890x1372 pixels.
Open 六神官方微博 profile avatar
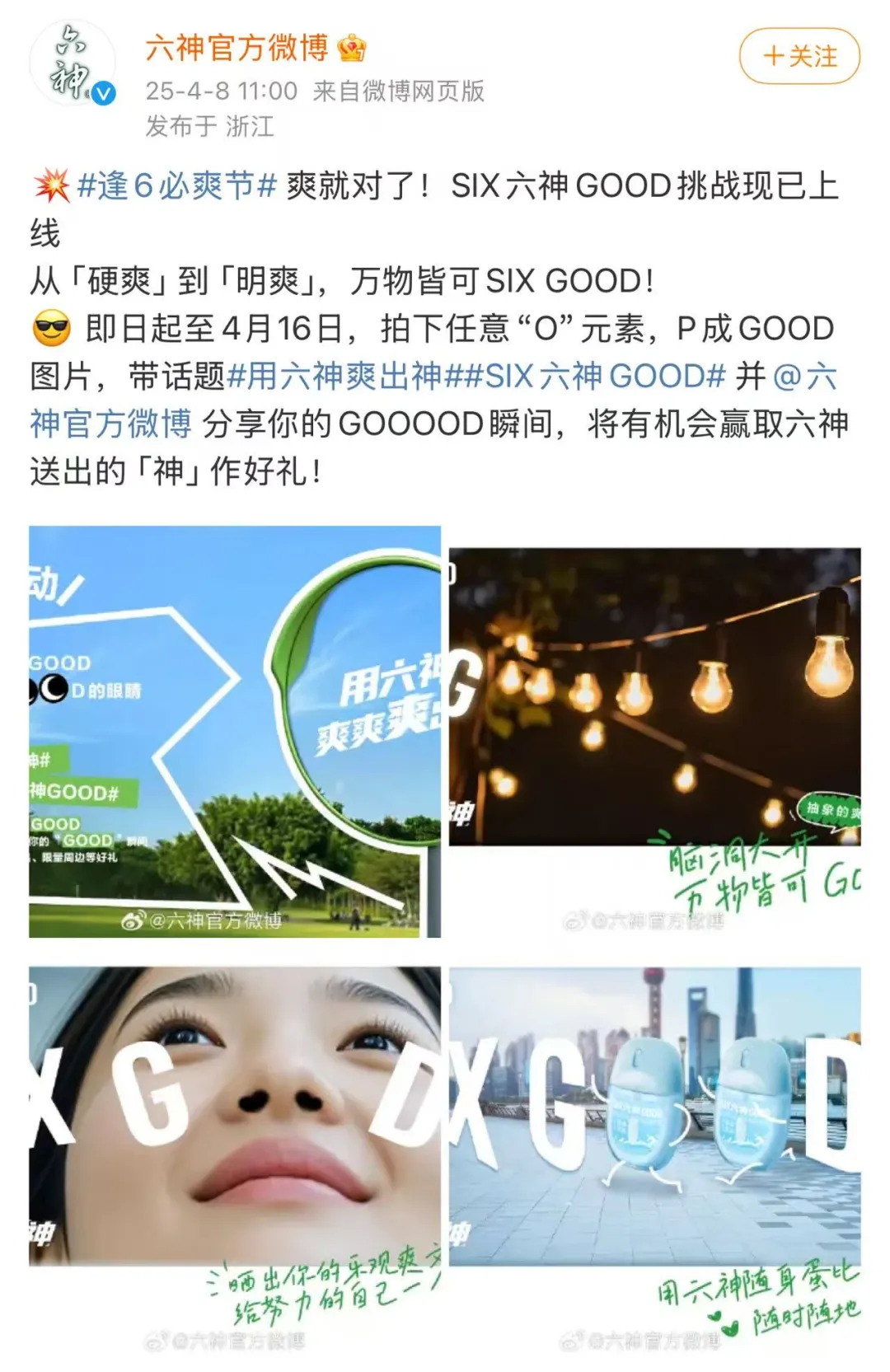73,64
